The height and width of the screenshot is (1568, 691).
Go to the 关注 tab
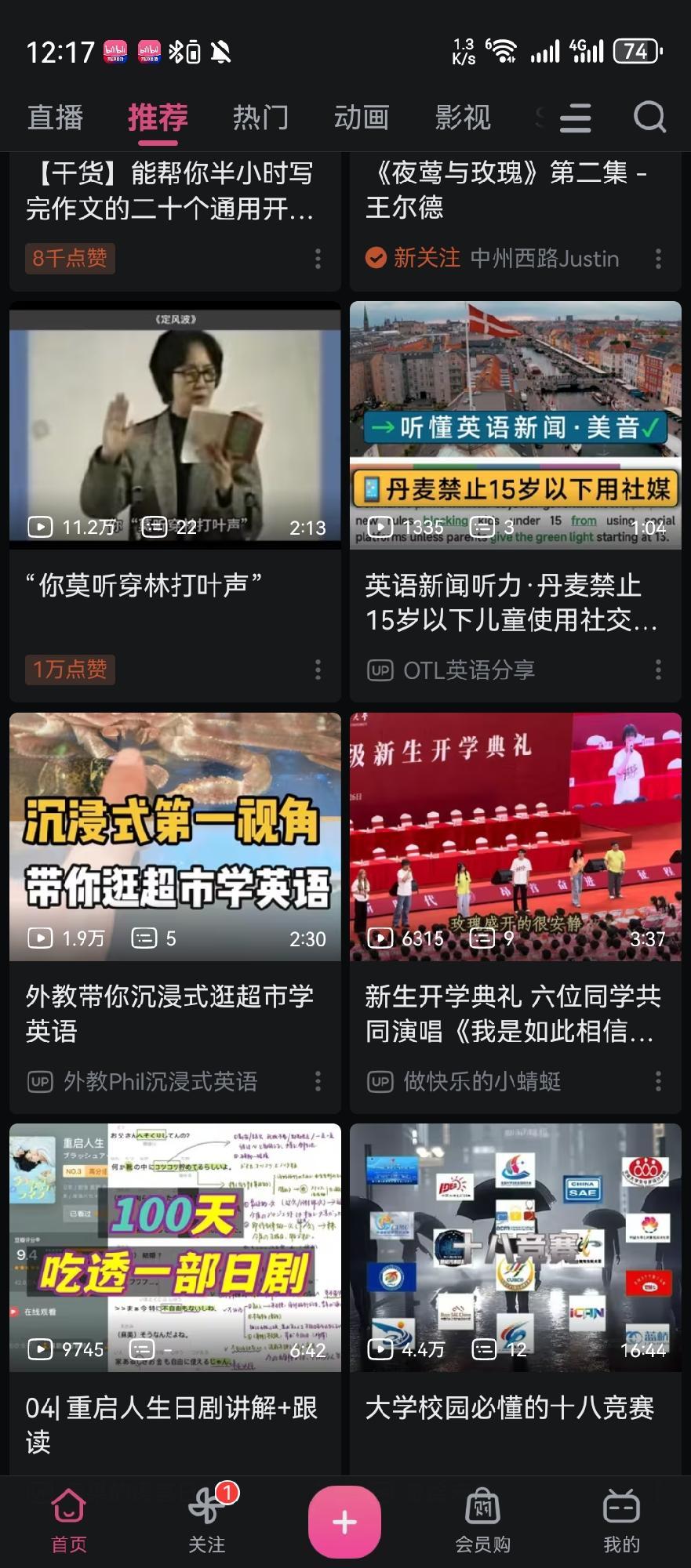[x=207, y=1520]
